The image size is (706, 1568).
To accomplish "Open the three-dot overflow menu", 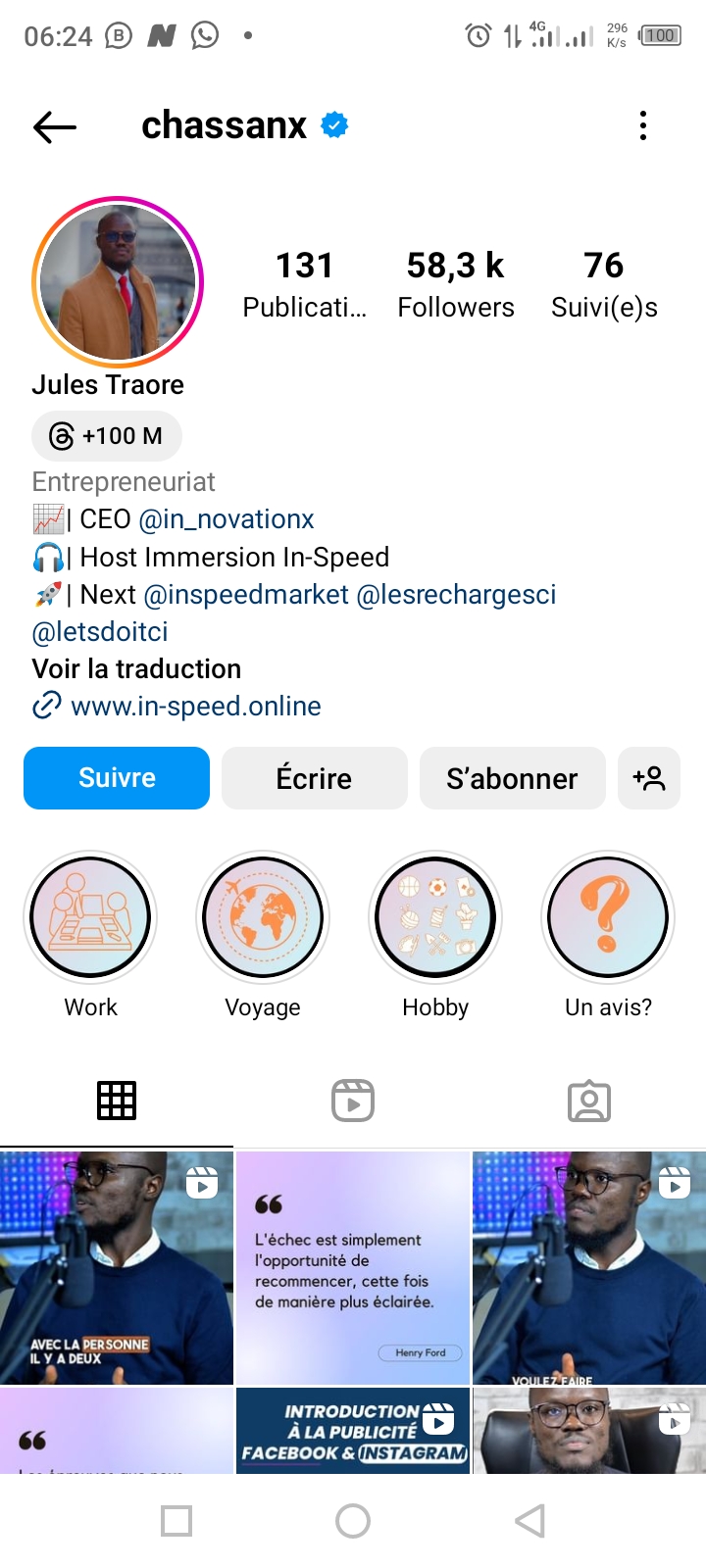I will tap(643, 125).
